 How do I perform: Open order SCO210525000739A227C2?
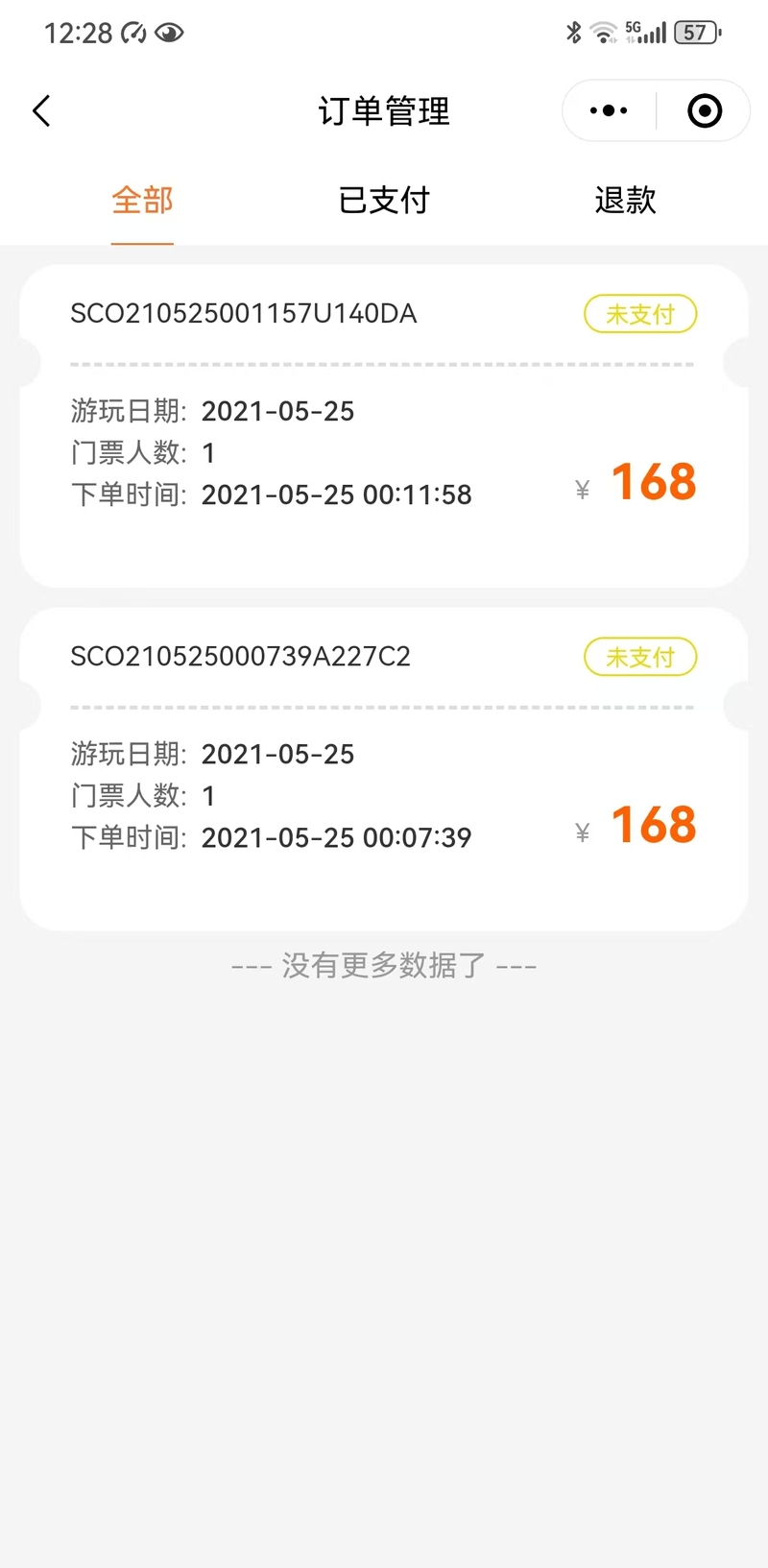[384, 768]
